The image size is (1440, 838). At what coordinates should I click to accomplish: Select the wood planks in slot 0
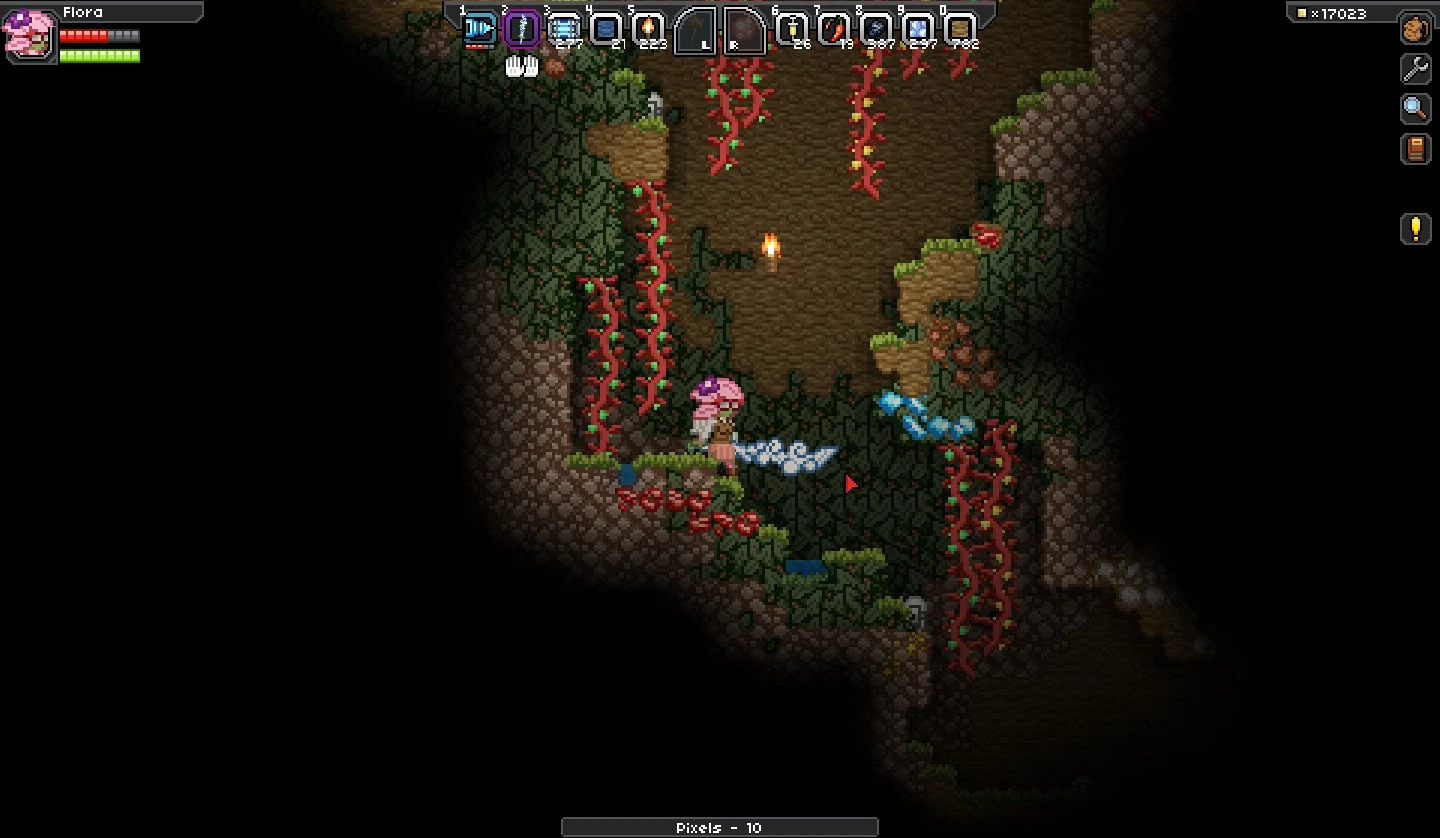click(x=960, y=30)
